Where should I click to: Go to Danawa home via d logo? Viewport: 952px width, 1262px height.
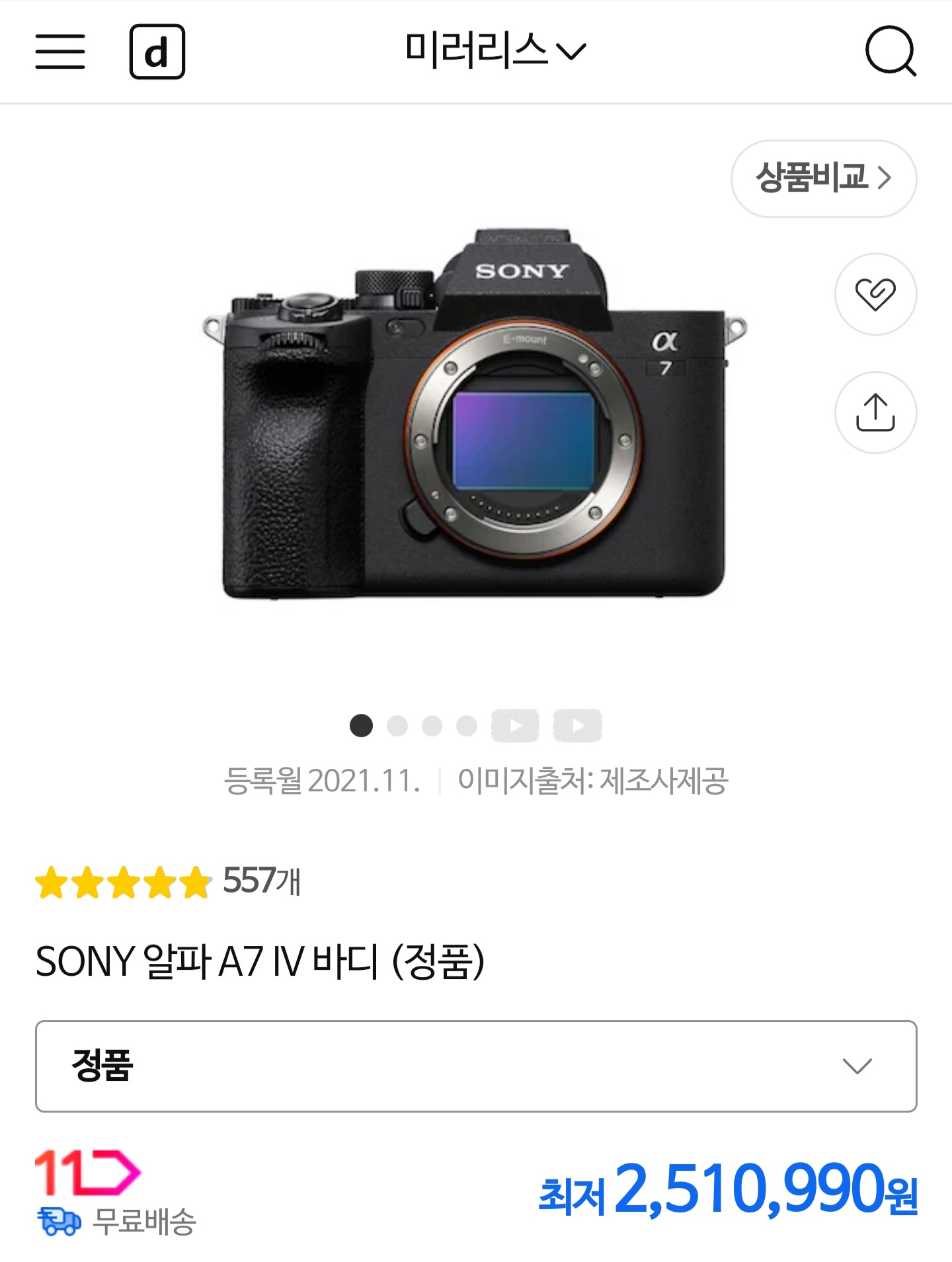[x=157, y=52]
